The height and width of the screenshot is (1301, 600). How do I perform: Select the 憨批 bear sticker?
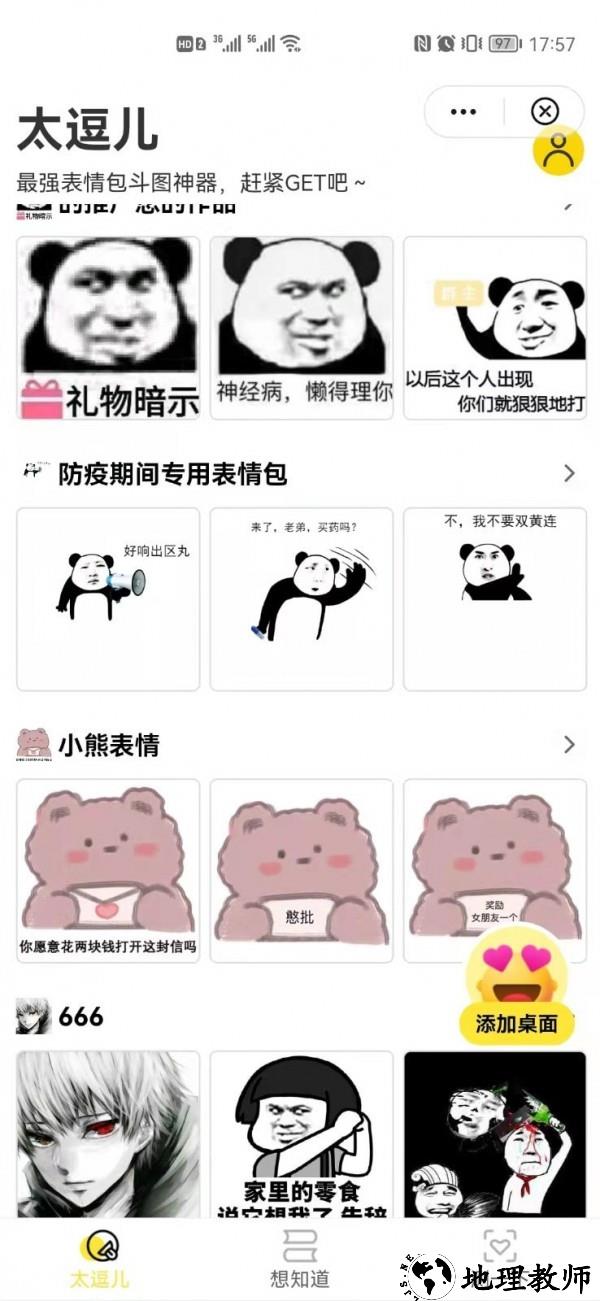tap(301, 870)
